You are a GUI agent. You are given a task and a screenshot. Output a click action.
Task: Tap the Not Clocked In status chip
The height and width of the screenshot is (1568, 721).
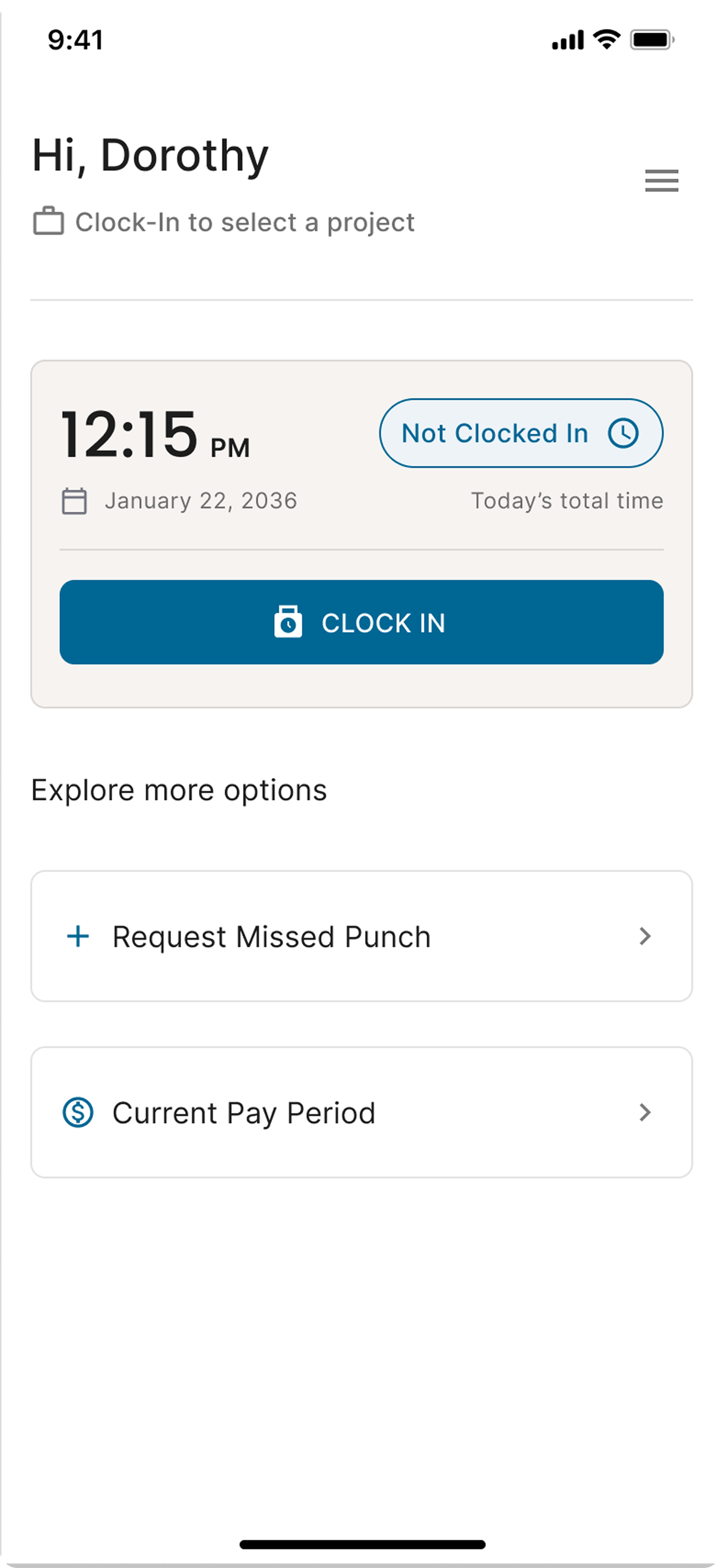(x=521, y=433)
